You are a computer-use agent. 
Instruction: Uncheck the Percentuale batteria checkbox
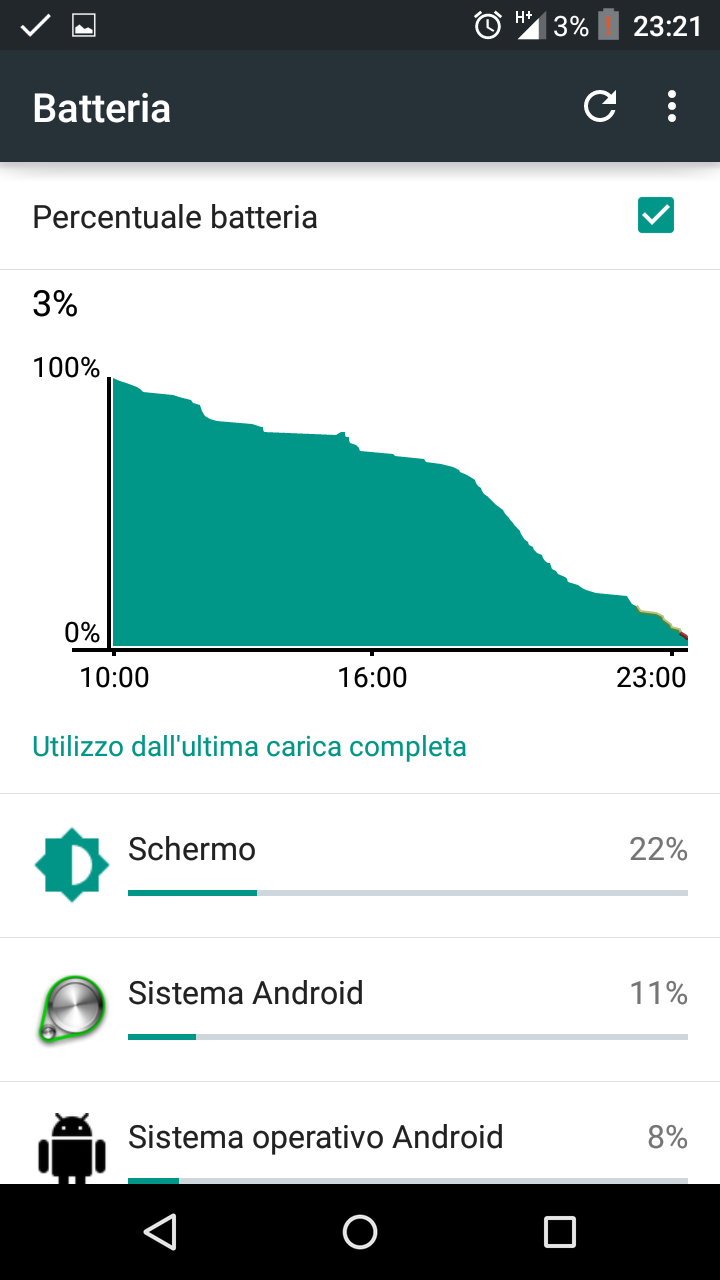click(x=656, y=216)
